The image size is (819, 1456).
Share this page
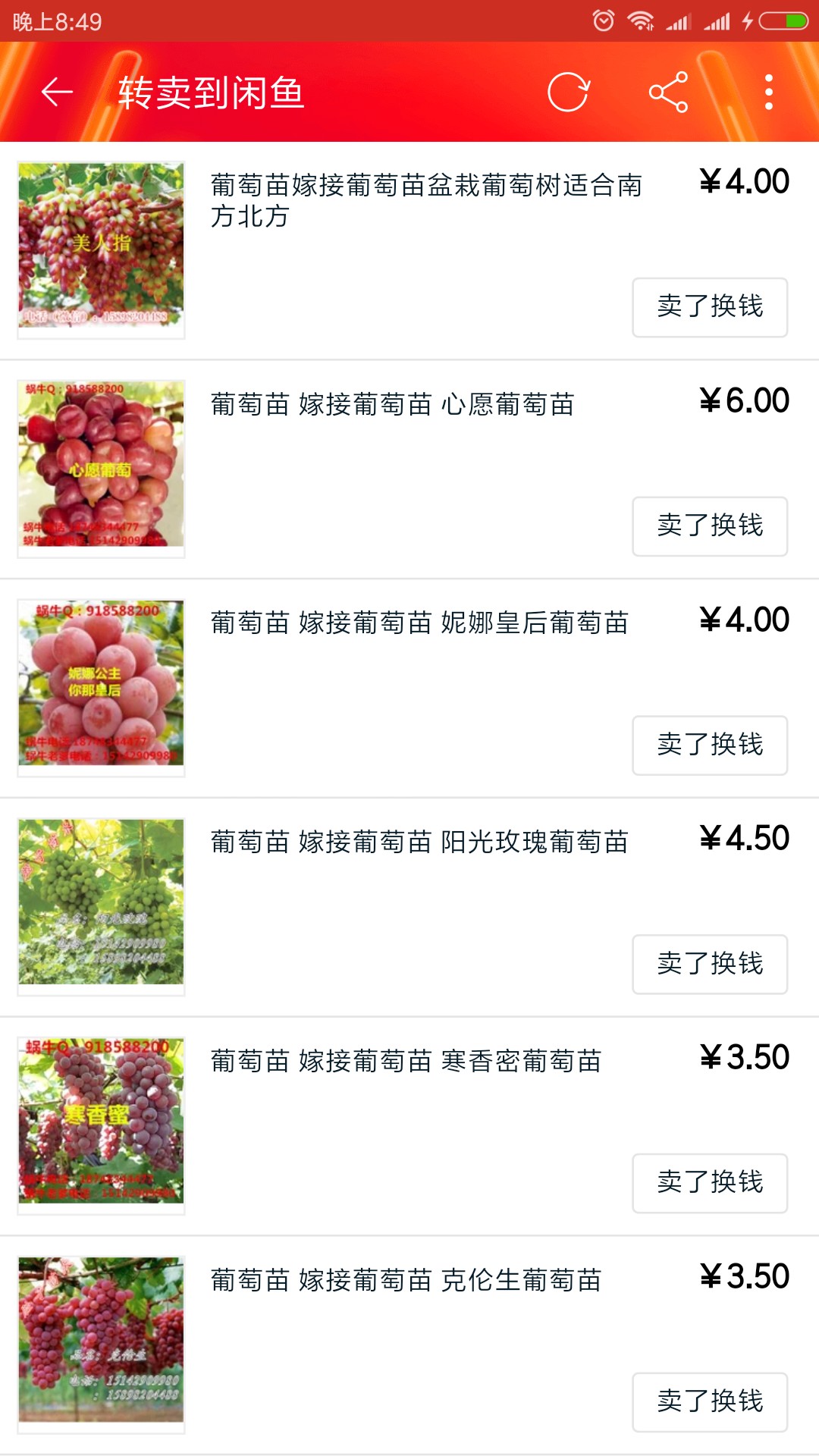pos(668,93)
